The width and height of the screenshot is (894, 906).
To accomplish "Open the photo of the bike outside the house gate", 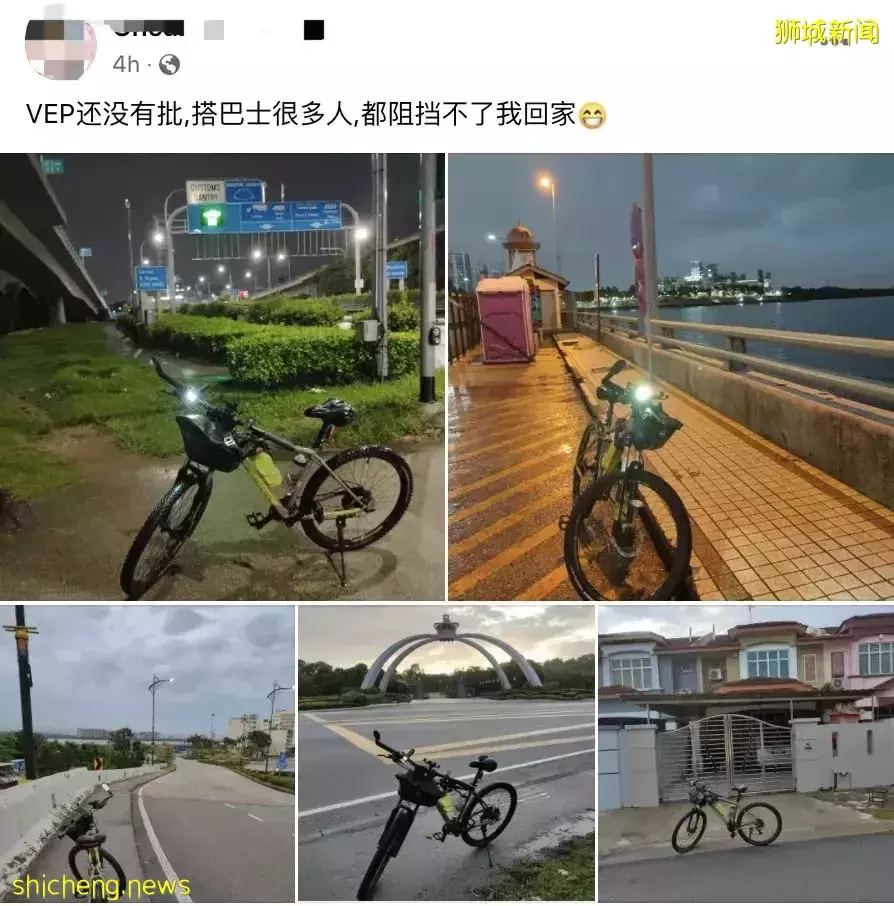I will tap(745, 753).
